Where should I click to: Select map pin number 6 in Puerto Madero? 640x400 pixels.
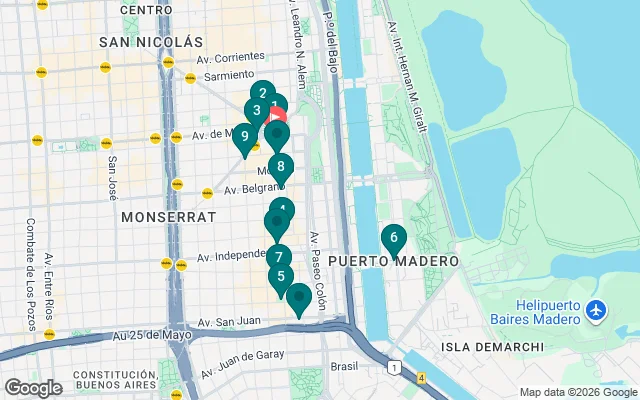(394, 238)
